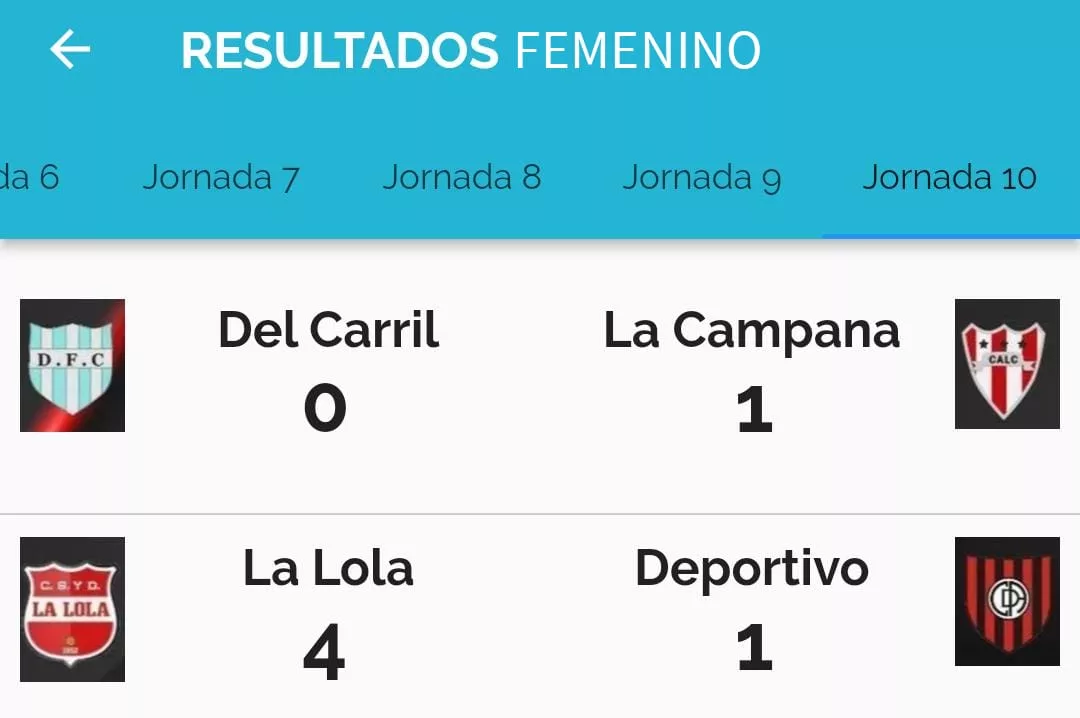Tap the Jornada 10 tab
This screenshot has height=718, width=1080.
pyautogui.click(x=949, y=178)
